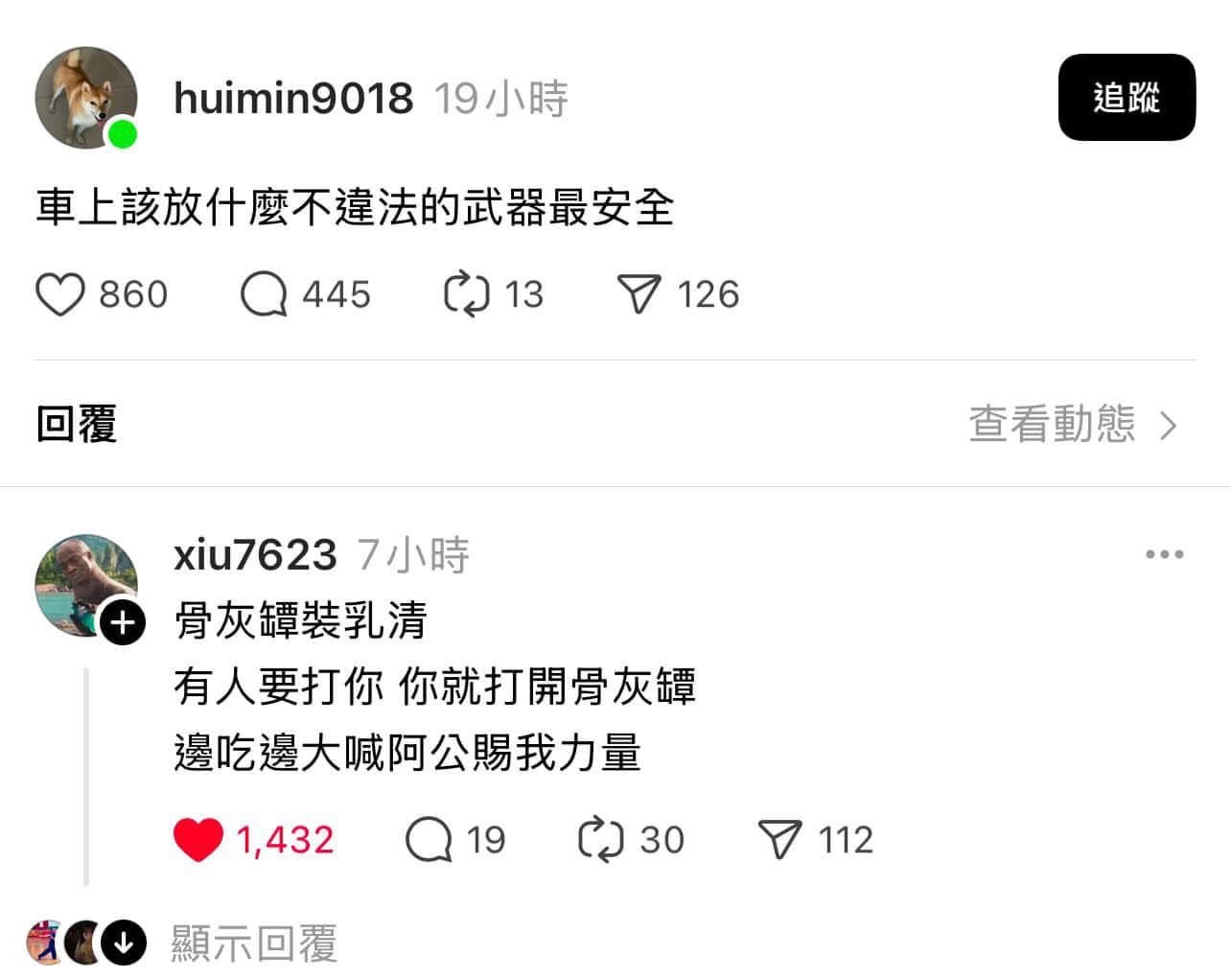1231x980 pixels.
Task: Open the overflow menu on xiu7623's reply
Action: (1164, 554)
